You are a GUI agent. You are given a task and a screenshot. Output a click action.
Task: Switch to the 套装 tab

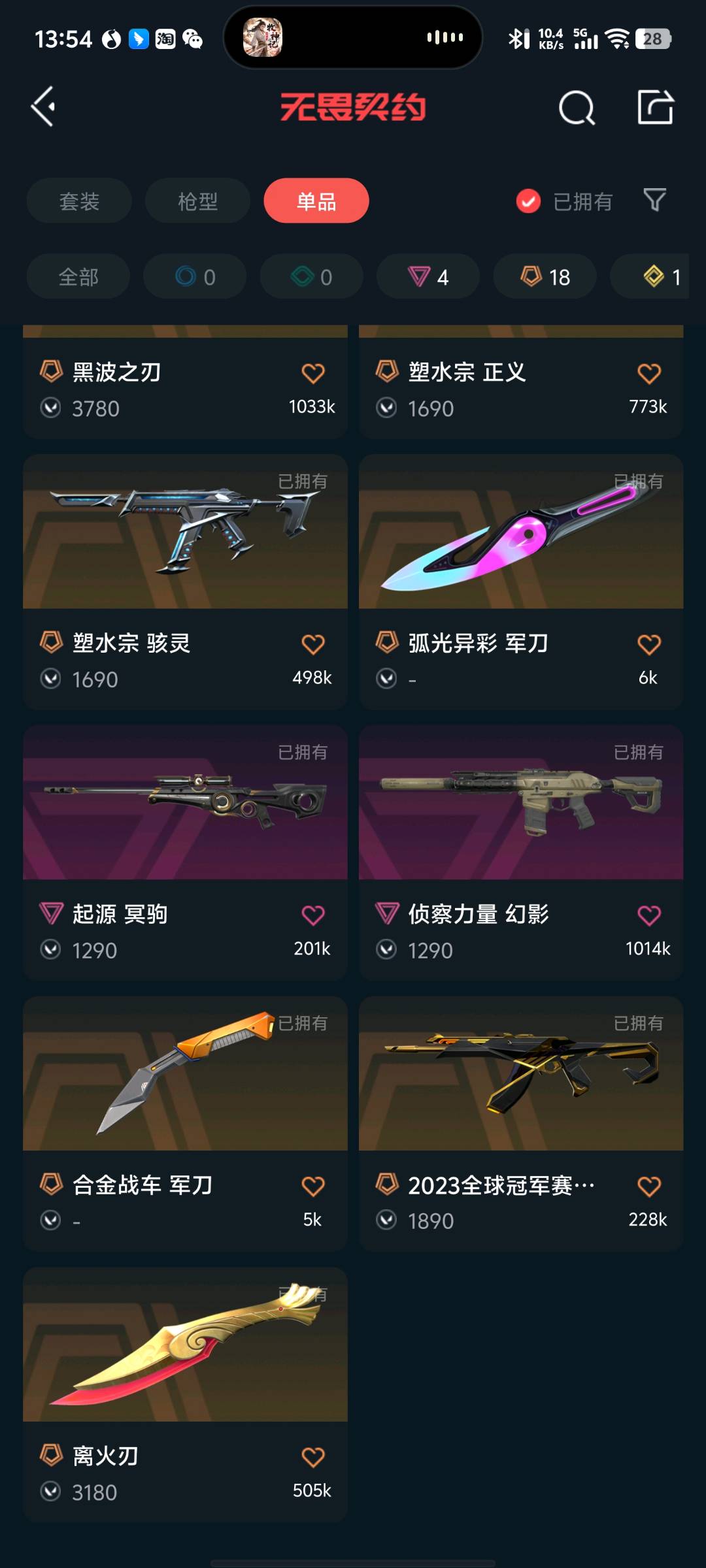(x=79, y=201)
